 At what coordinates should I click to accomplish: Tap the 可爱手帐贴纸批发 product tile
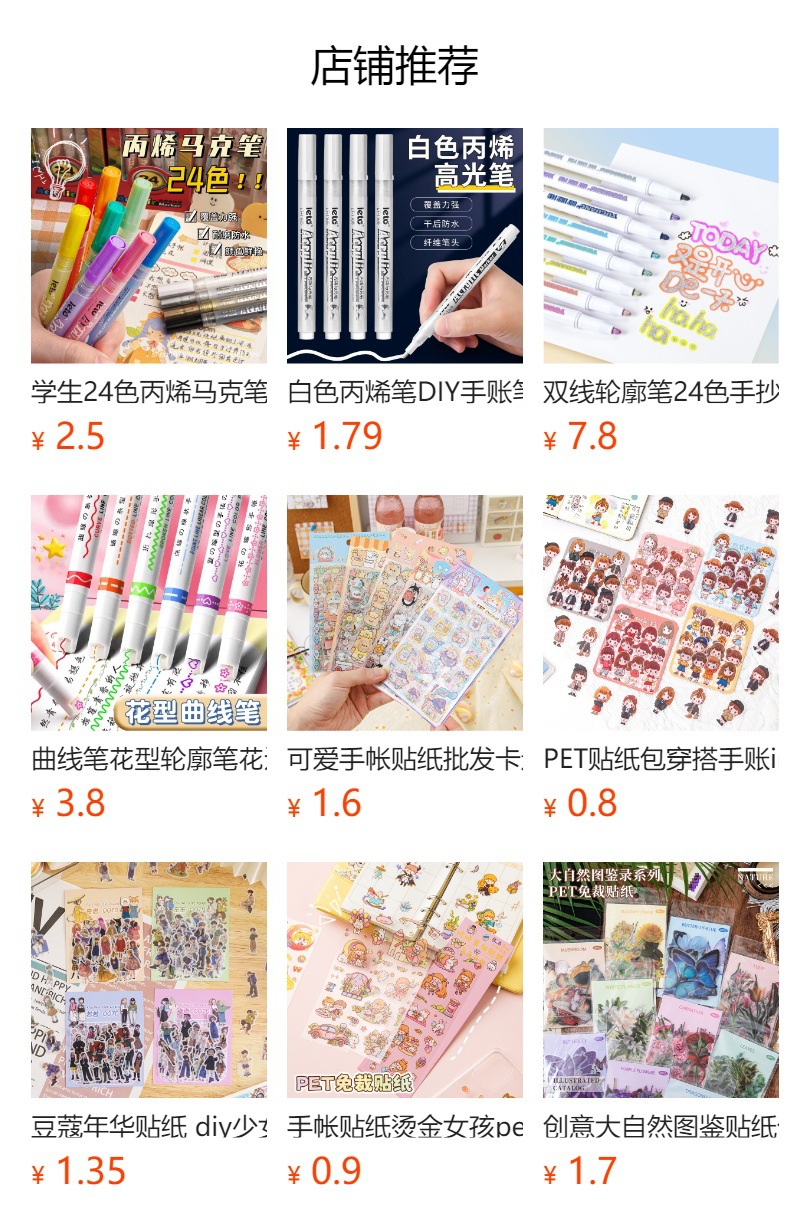(x=405, y=613)
